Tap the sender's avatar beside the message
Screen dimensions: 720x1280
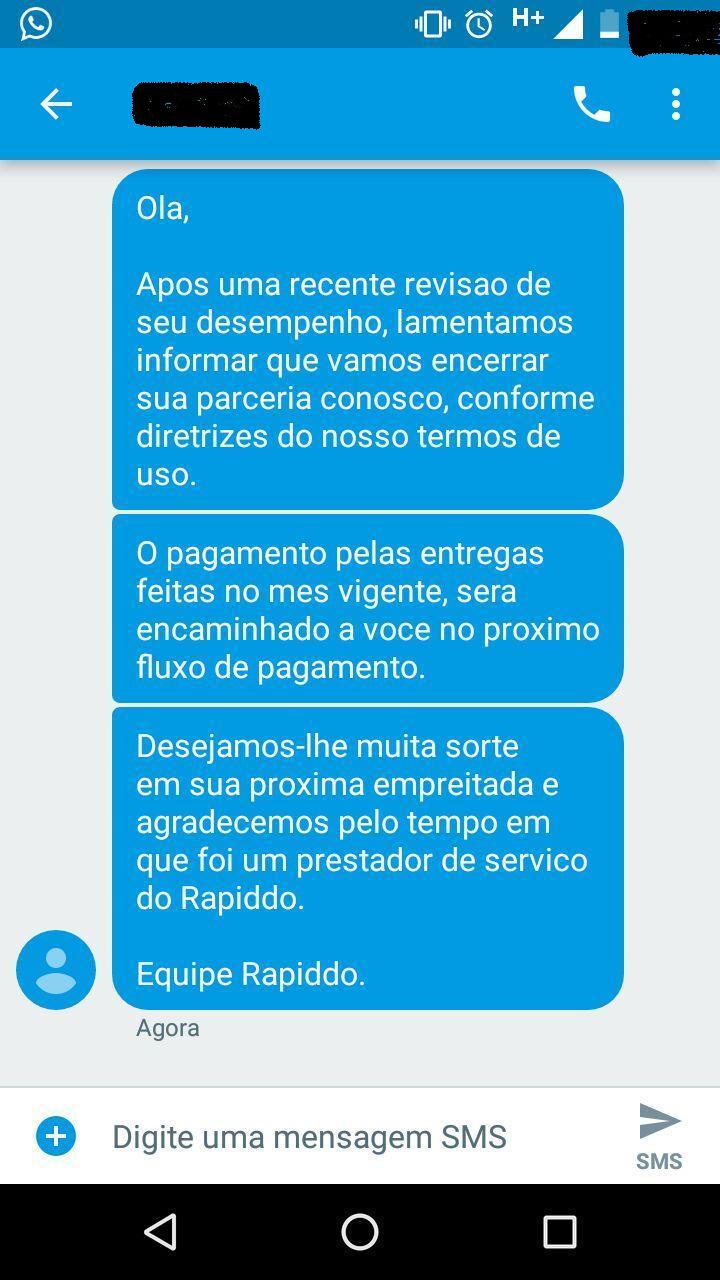(x=56, y=970)
